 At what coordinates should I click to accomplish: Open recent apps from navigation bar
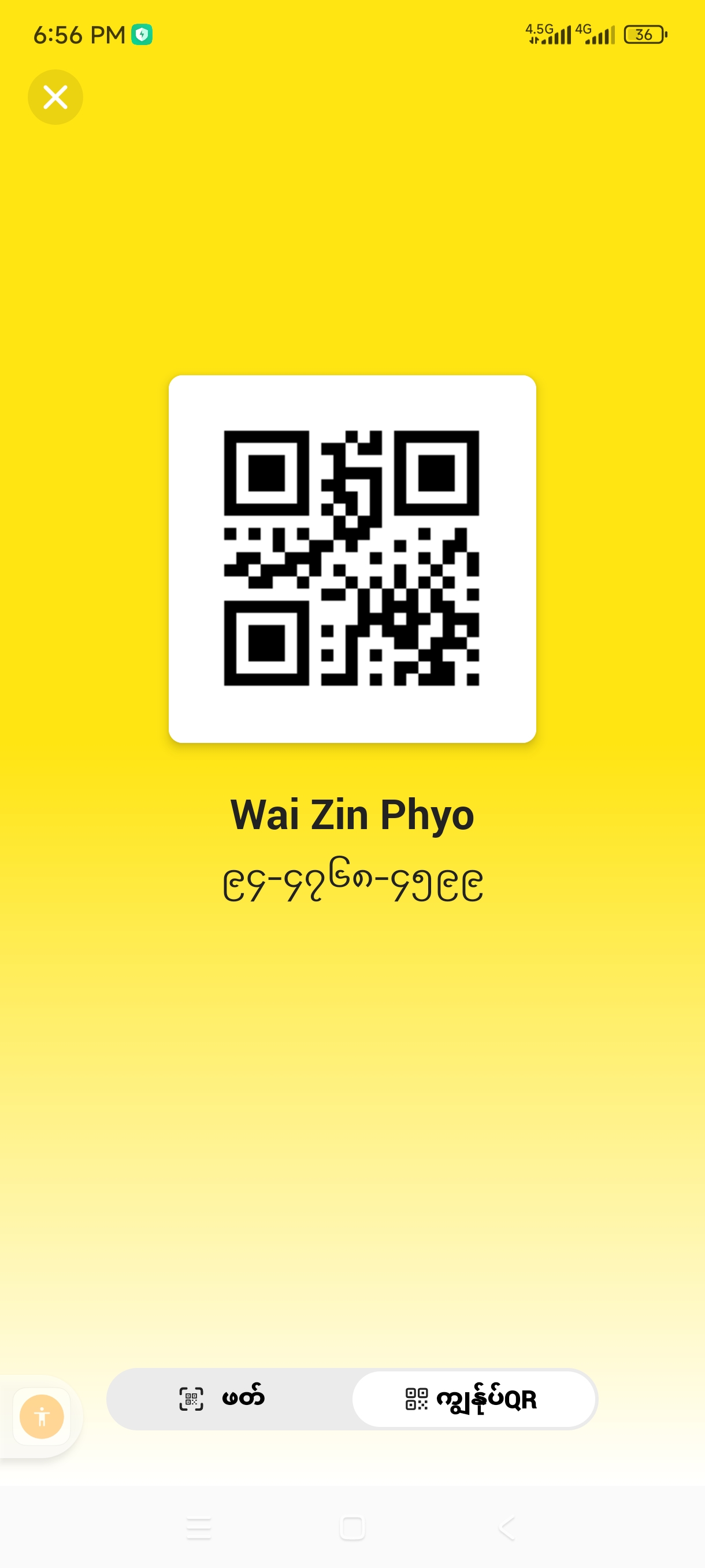199,1528
